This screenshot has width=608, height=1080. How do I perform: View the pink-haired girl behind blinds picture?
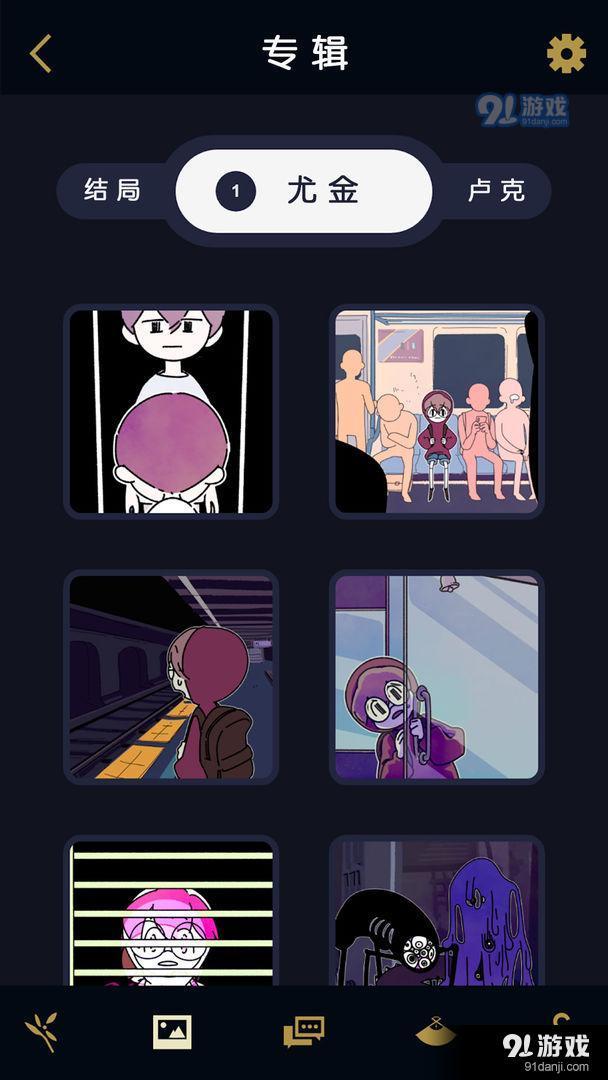click(171, 911)
